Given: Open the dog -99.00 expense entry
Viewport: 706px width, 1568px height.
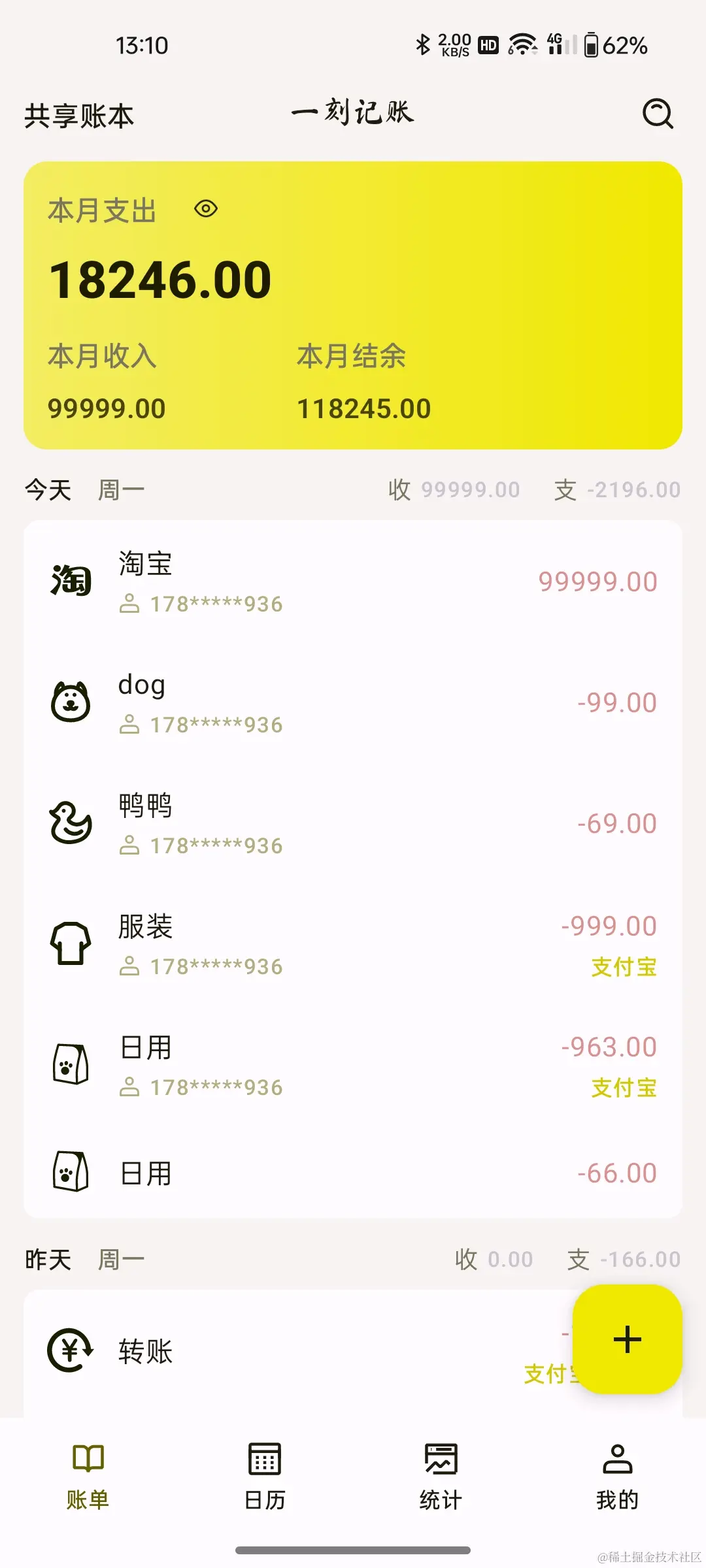Looking at the screenshot, I should click(353, 703).
